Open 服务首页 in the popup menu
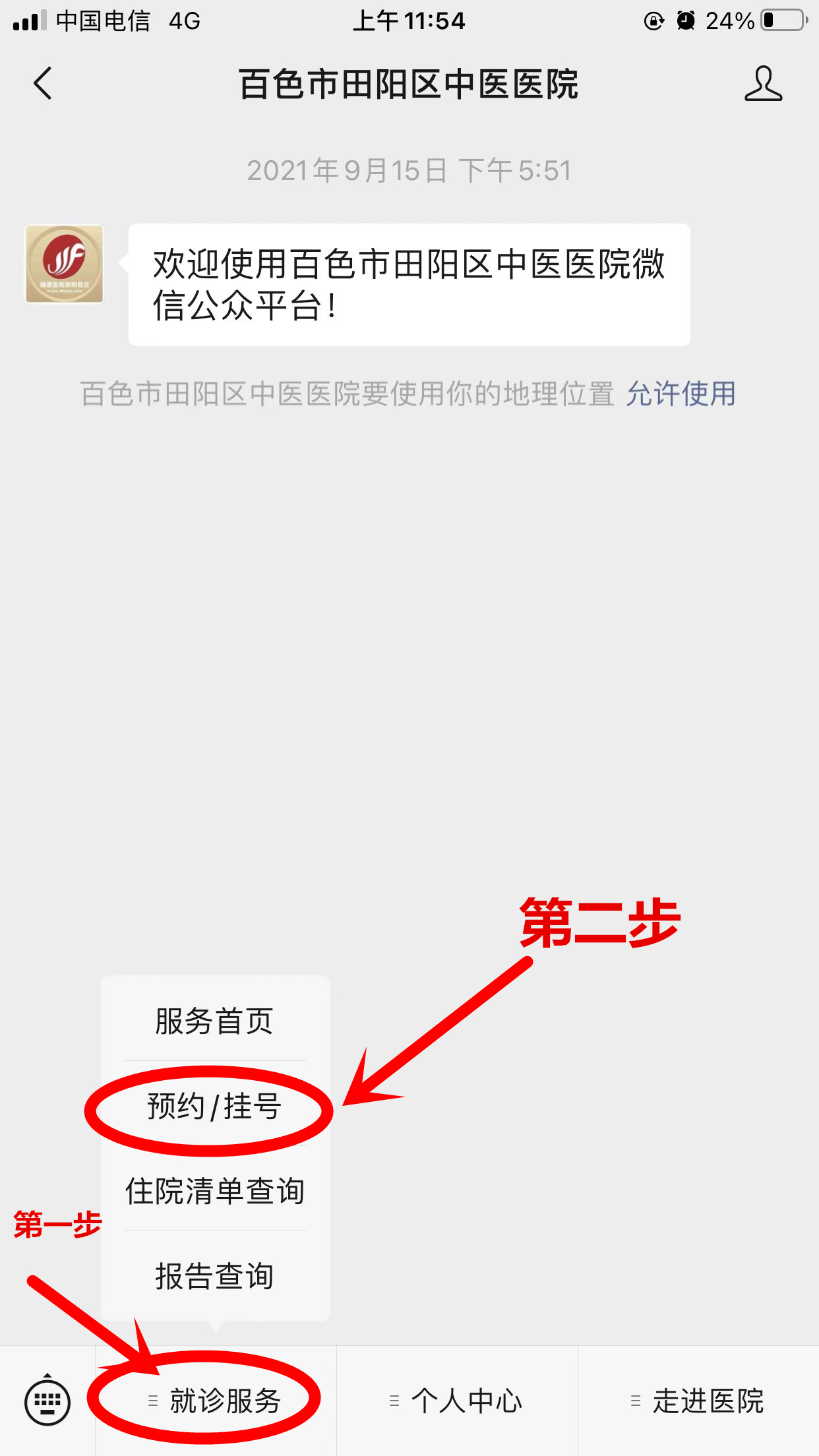 coord(215,1021)
